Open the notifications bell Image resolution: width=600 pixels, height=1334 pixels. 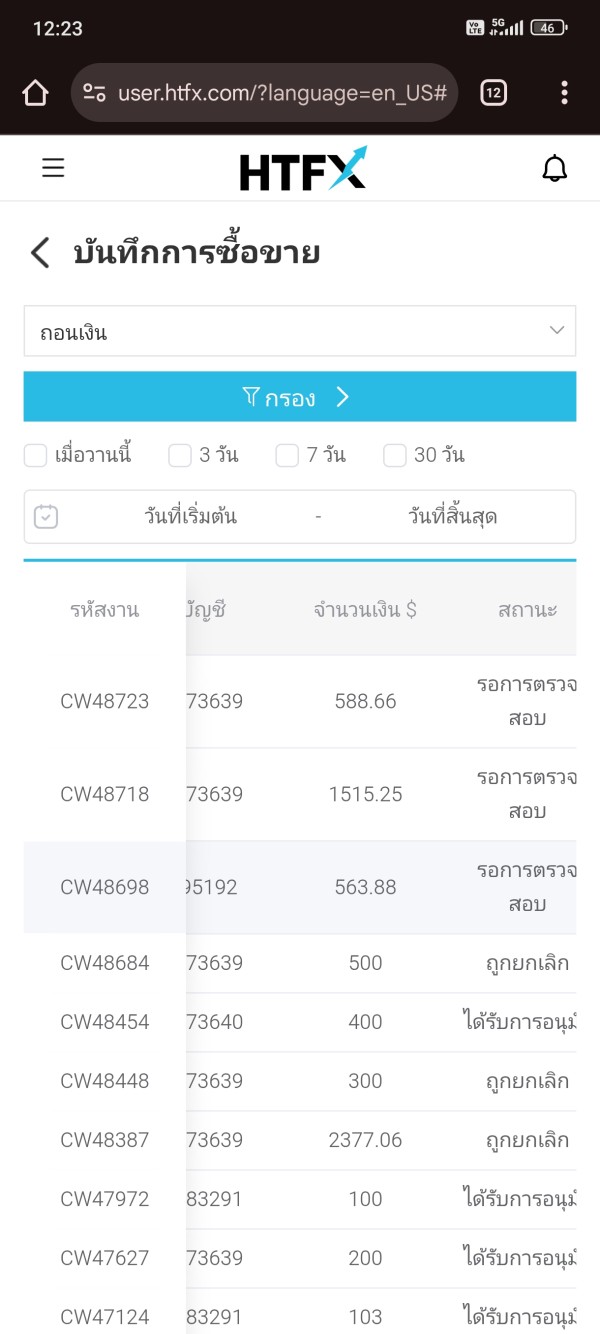(x=555, y=168)
